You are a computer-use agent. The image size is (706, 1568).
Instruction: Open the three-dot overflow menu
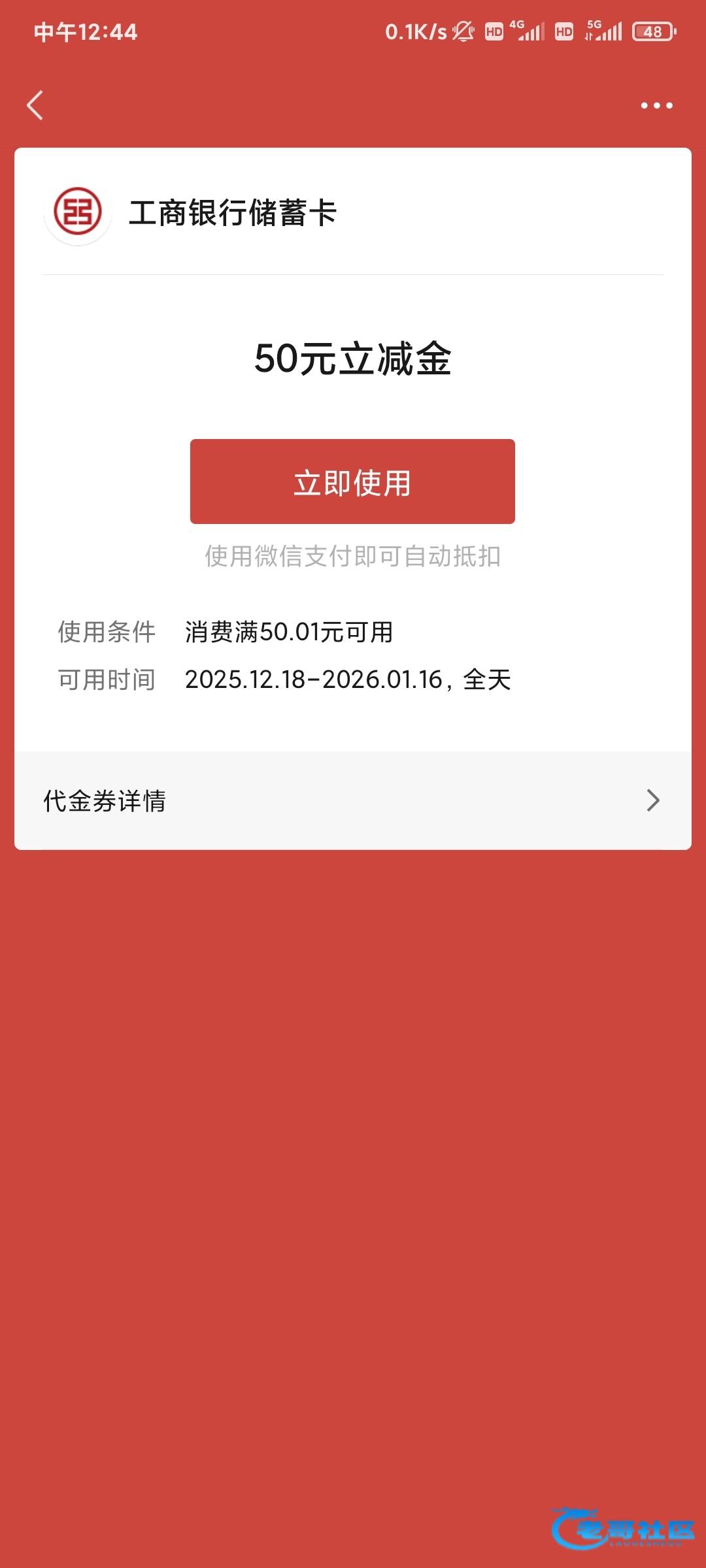tap(656, 105)
